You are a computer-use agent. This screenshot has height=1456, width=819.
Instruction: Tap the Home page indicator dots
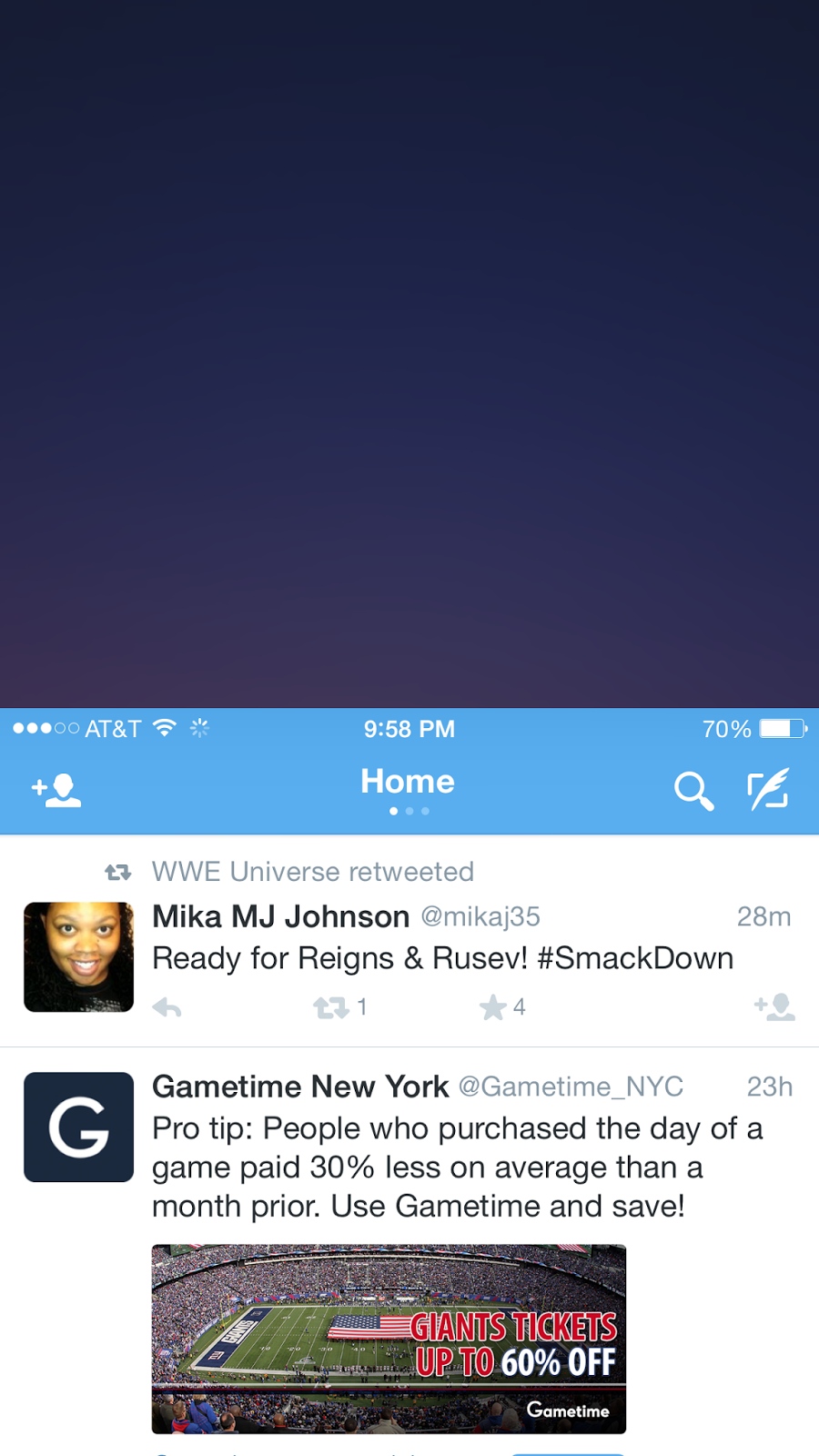tap(409, 811)
